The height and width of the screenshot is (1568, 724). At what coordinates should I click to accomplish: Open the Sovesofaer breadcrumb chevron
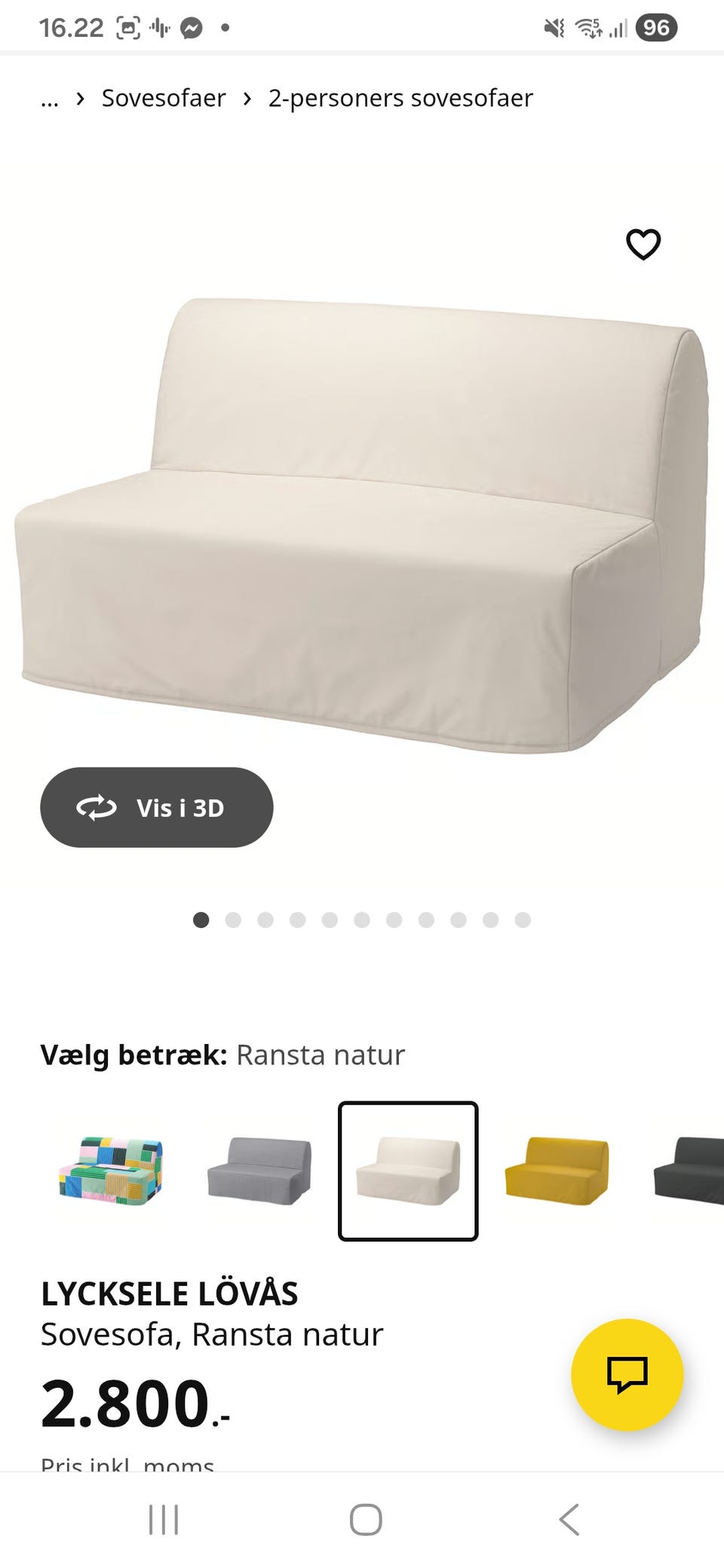tap(81, 97)
